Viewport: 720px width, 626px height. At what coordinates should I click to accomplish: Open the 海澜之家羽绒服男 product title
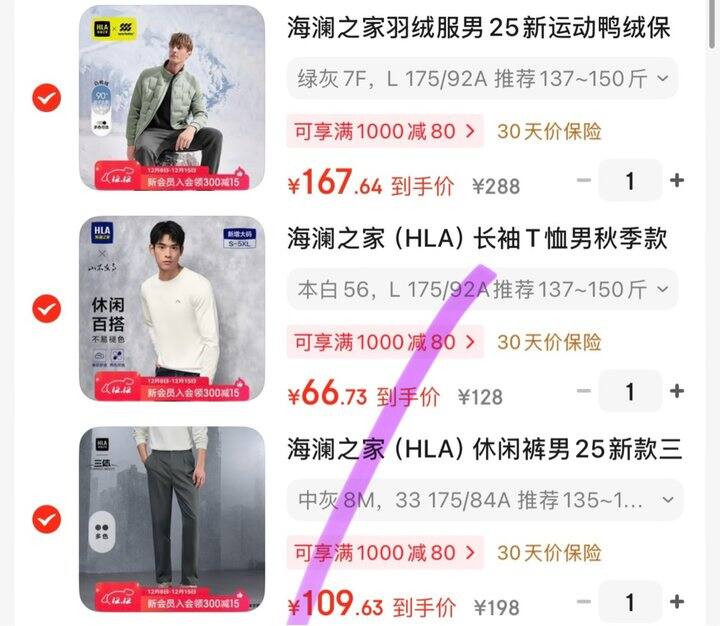pos(478,27)
